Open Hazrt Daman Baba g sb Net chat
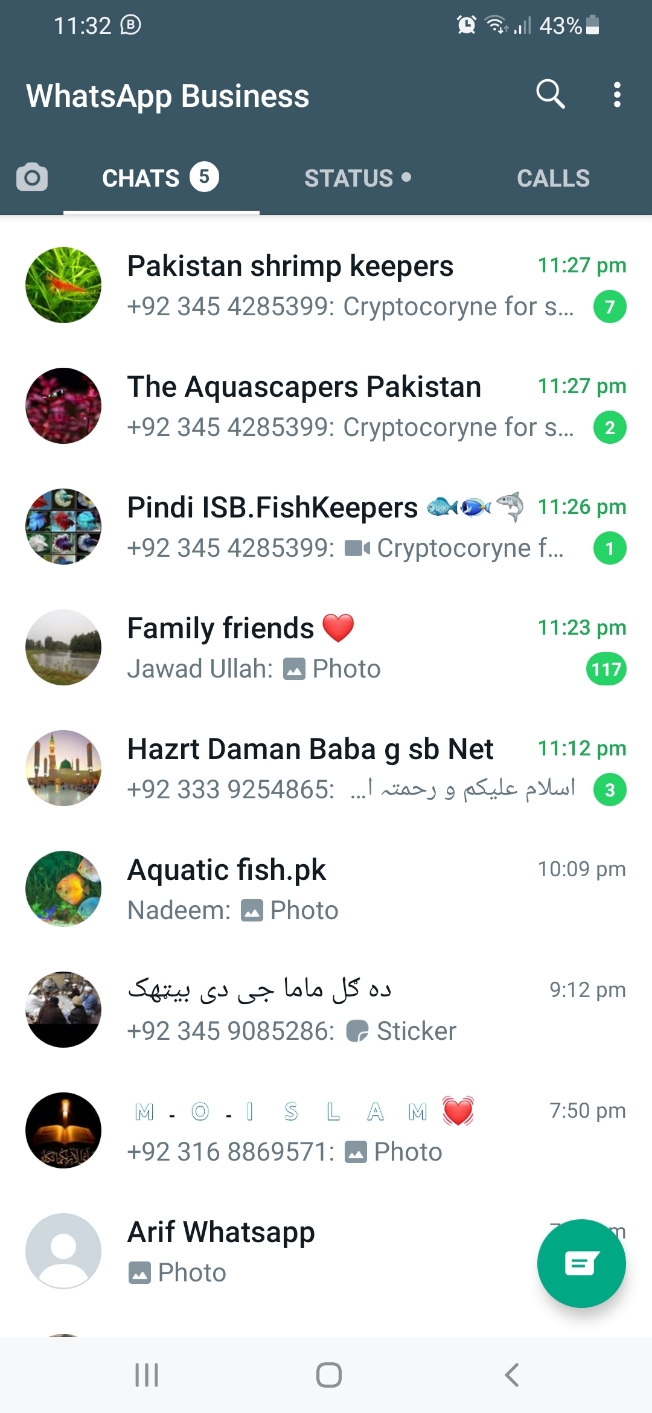This screenshot has width=652, height=1413. tap(330, 768)
